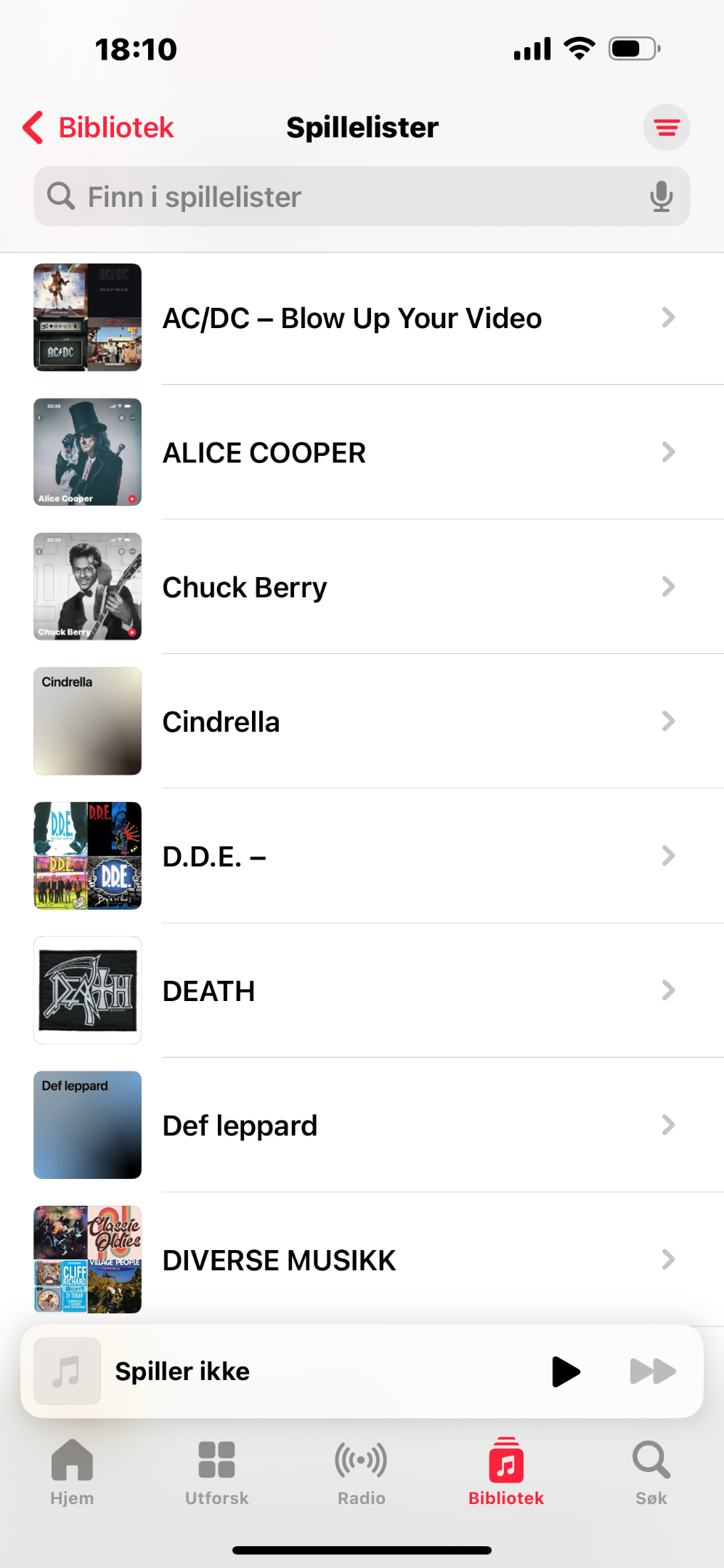The width and height of the screenshot is (724, 1568).
Task: Open the Def leppard playlist
Action: (362, 1124)
